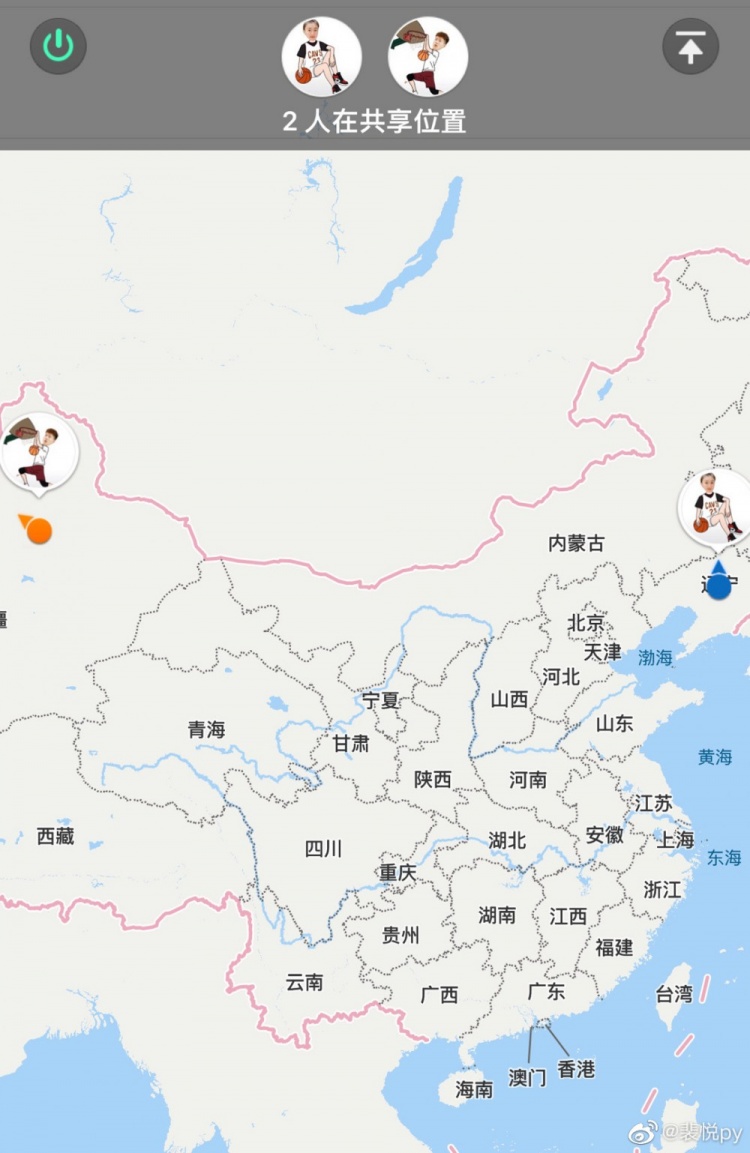Tap the dunking avatar marker above the orange dot
The height and width of the screenshot is (1153, 750).
39,453
